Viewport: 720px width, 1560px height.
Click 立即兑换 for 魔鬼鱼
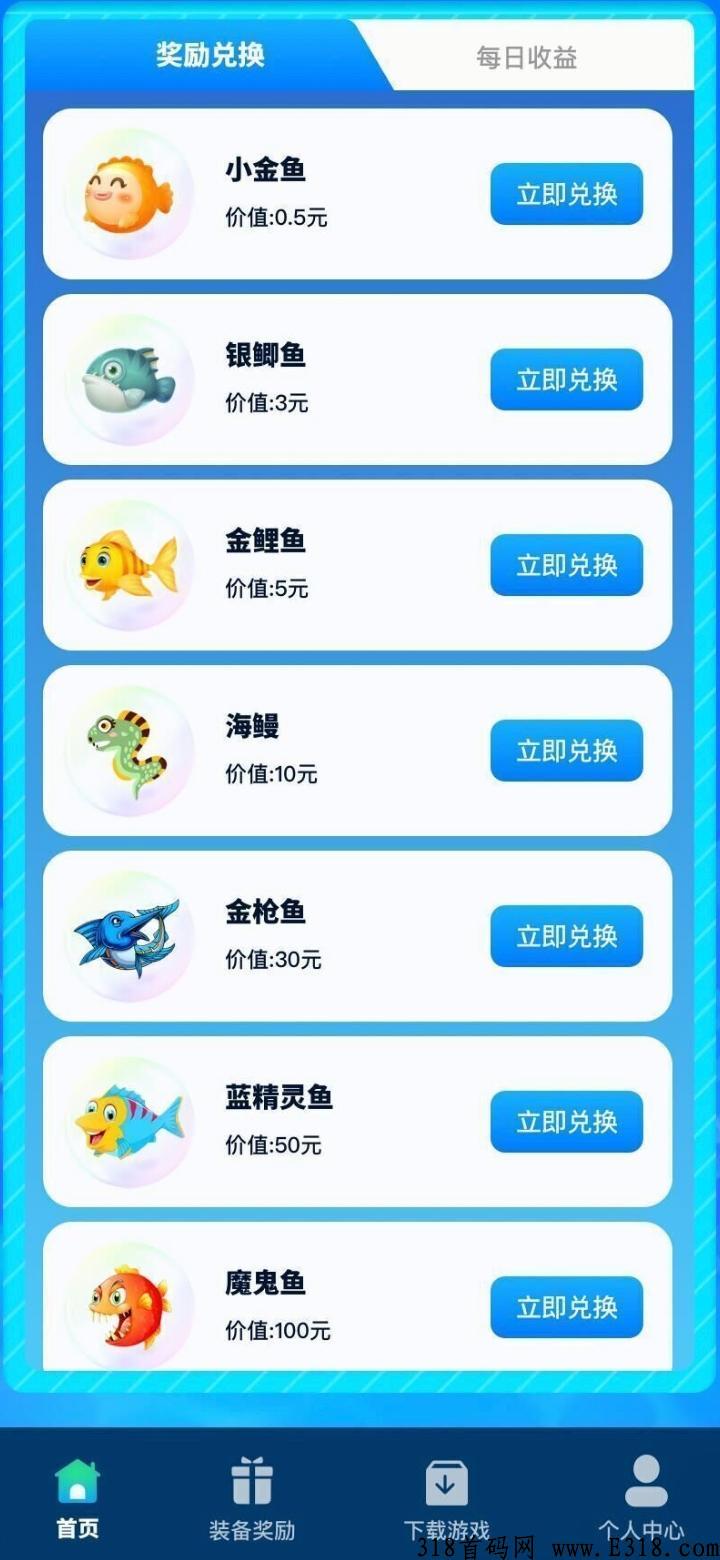[x=566, y=1306]
